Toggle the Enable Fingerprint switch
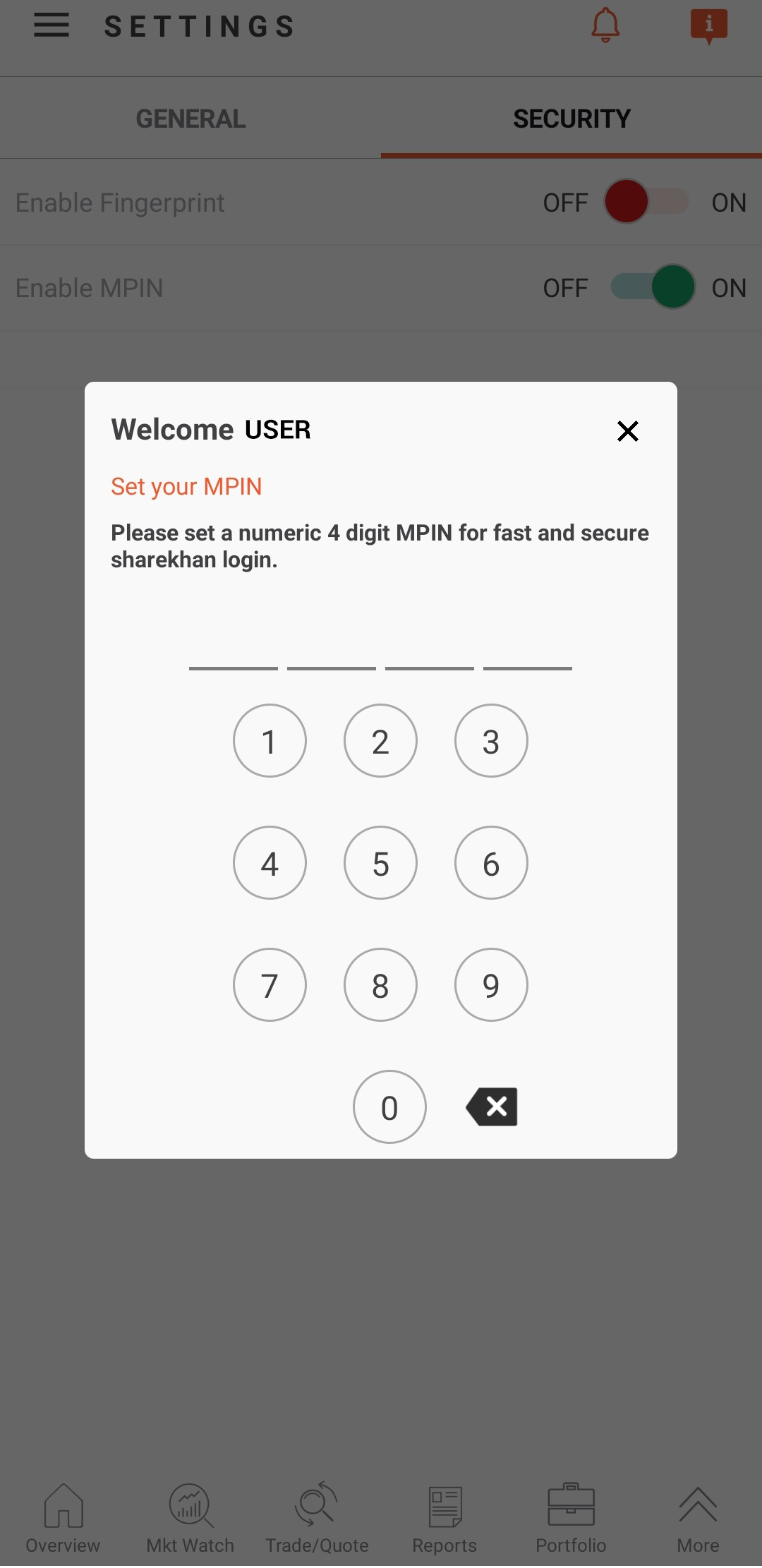The height and width of the screenshot is (1568, 762). click(646, 202)
